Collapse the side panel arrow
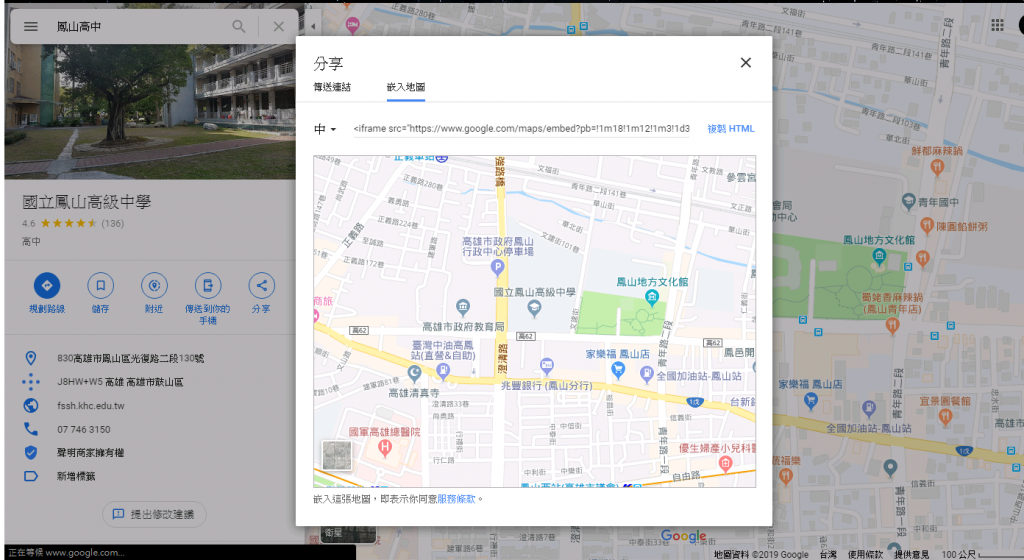Image resolution: width=1024 pixels, height=560 pixels. (x=312, y=25)
